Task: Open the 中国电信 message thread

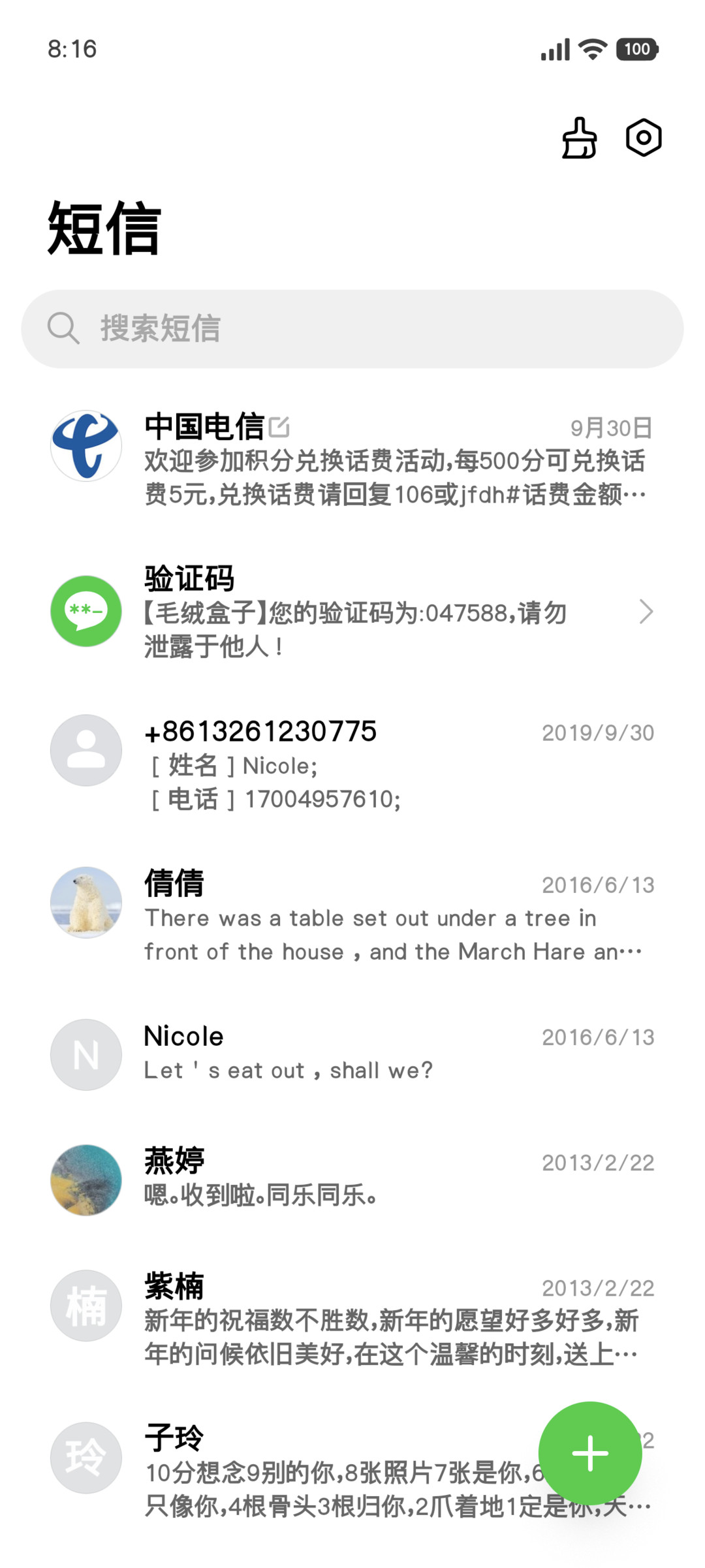Action: point(352,459)
